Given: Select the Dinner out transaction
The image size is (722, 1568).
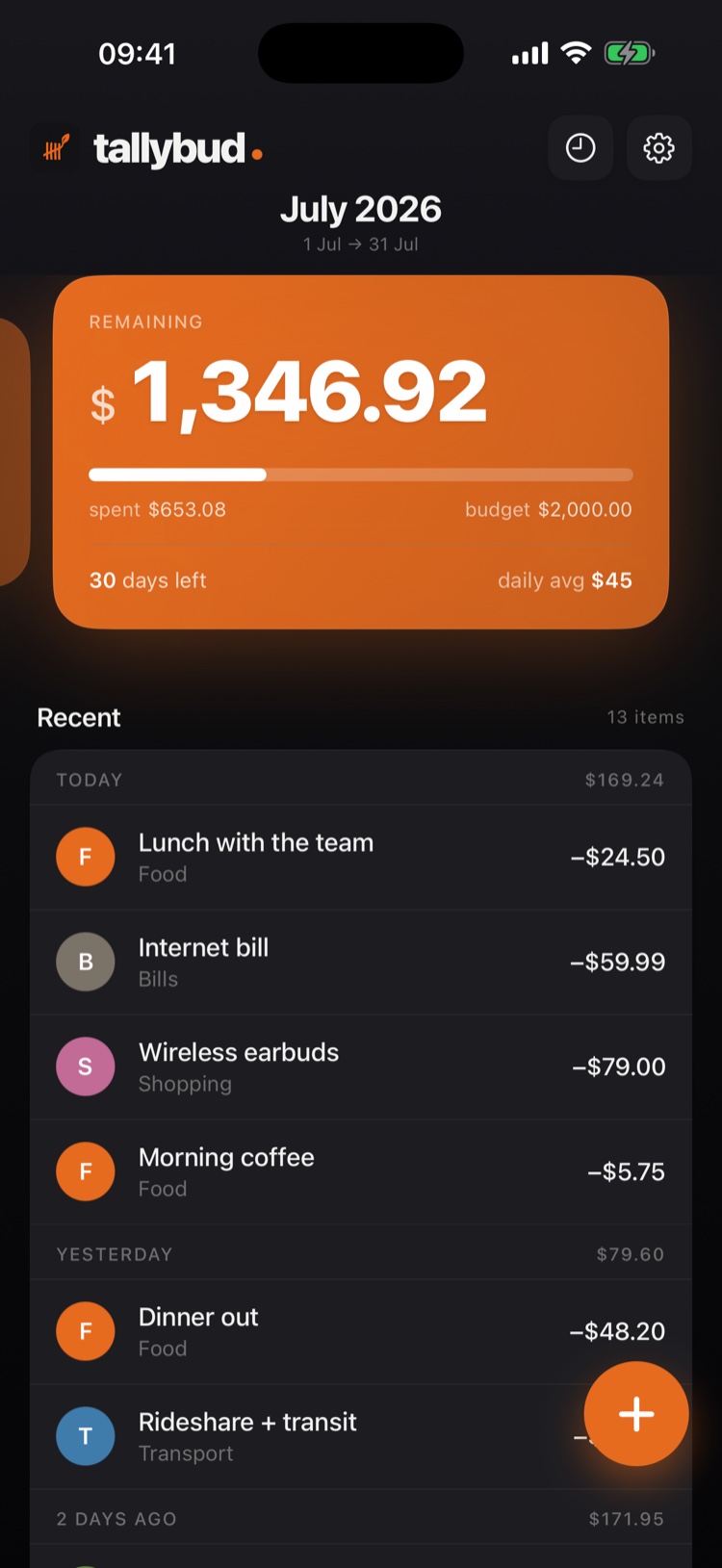Looking at the screenshot, I should tap(361, 1331).
